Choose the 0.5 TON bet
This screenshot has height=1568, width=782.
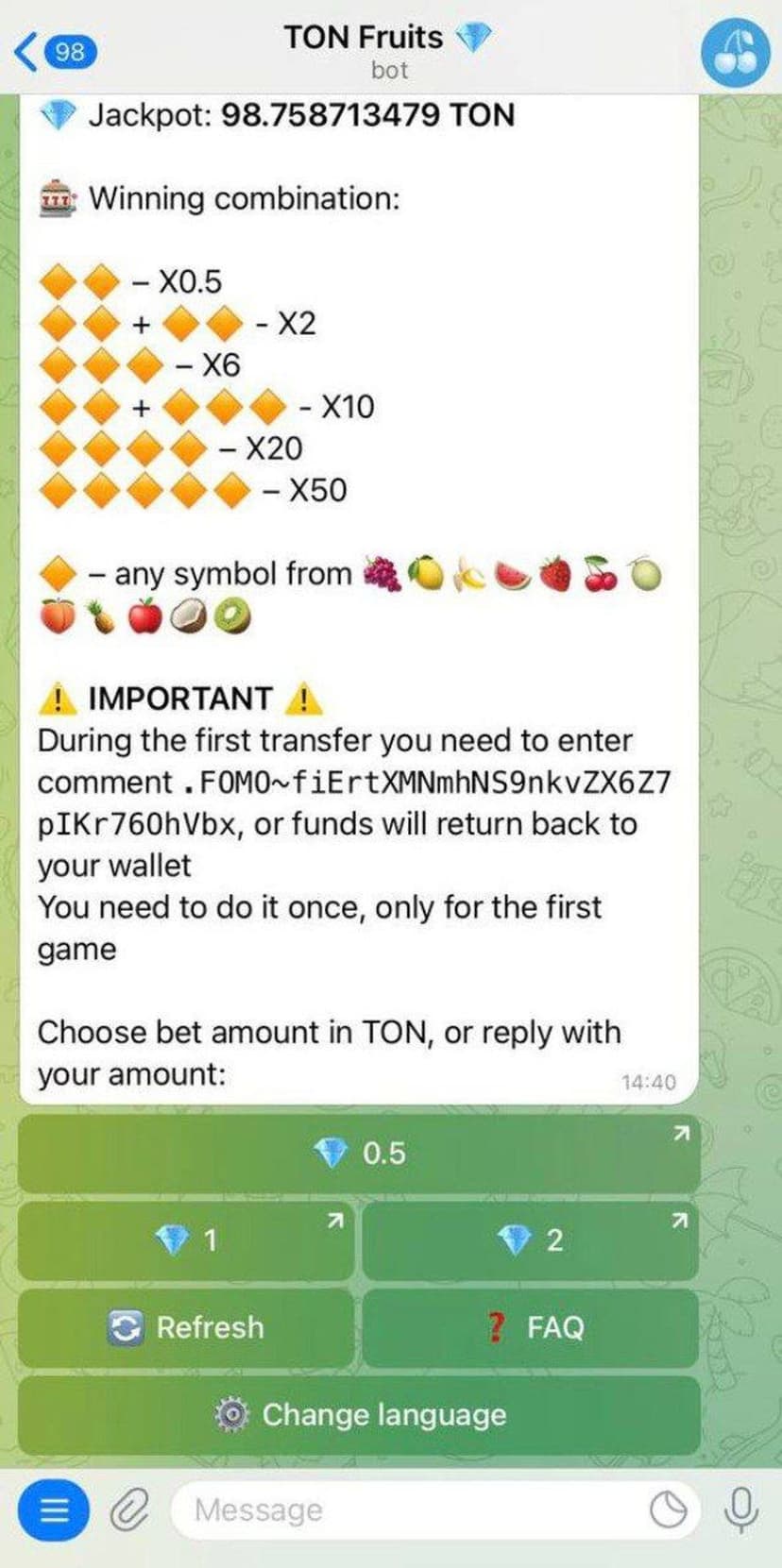coord(359,1153)
